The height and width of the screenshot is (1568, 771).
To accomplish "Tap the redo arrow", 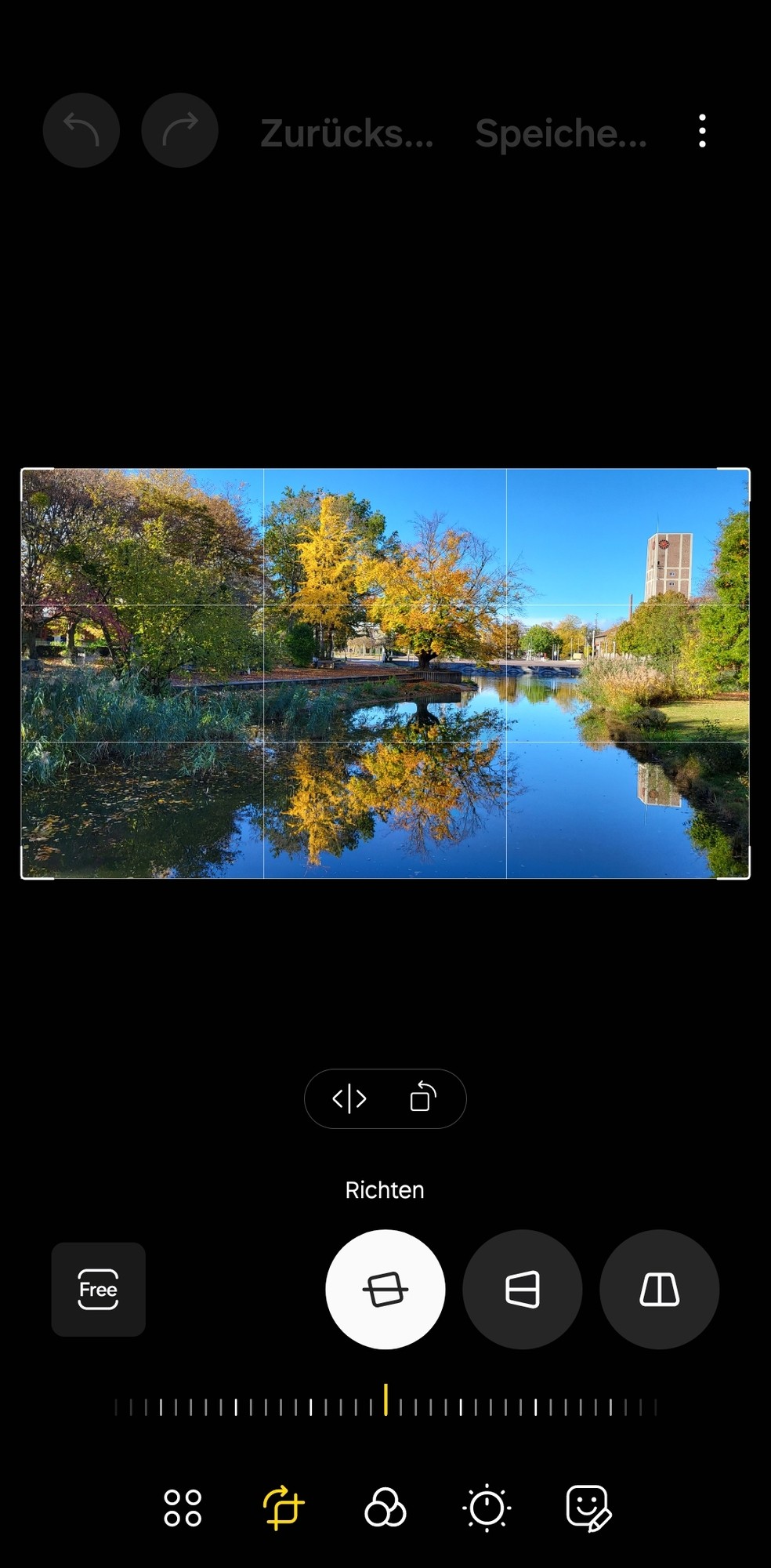I will pos(179,130).
